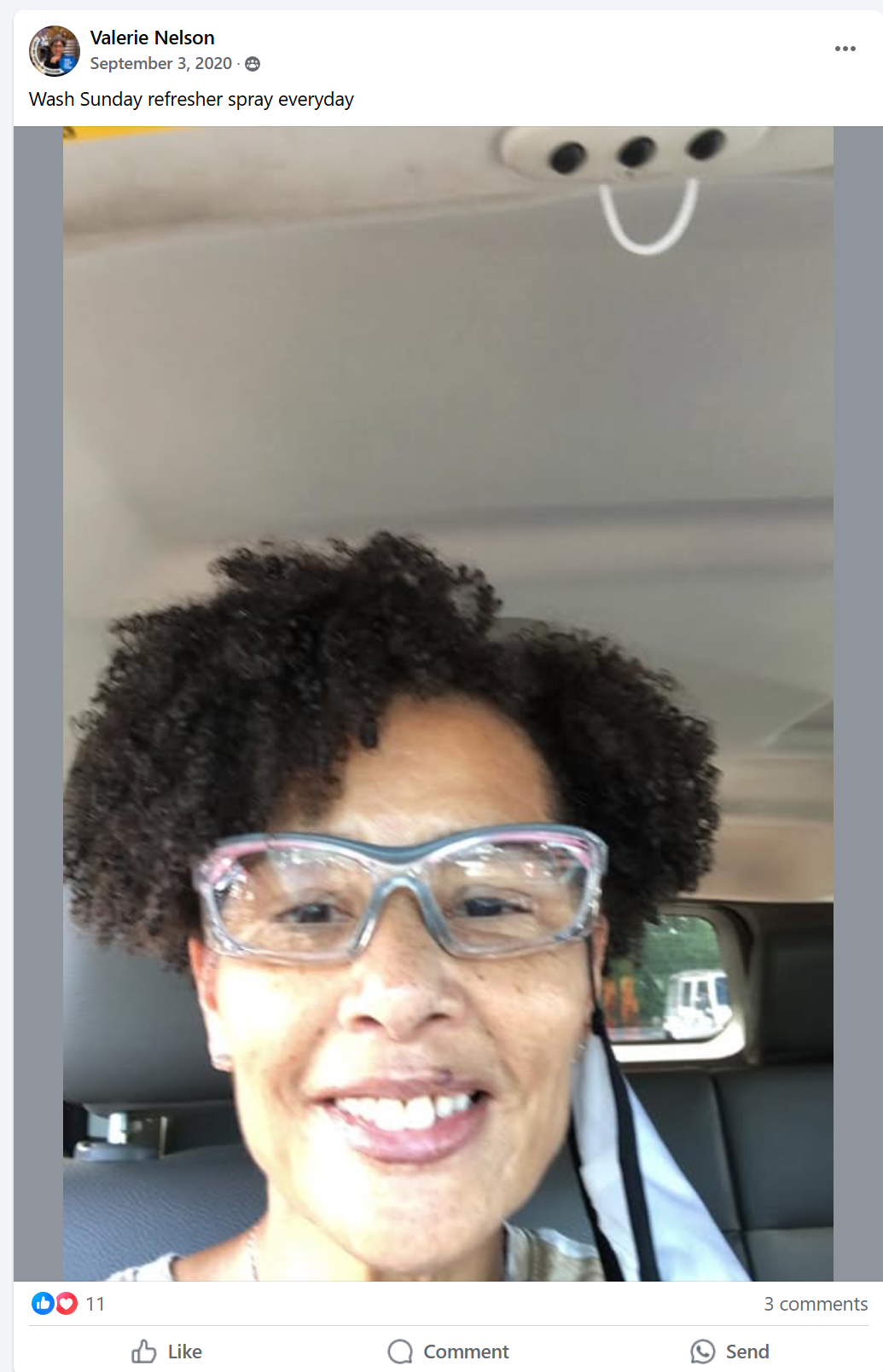Open the September 3, 2020 post date

point(160,64)
